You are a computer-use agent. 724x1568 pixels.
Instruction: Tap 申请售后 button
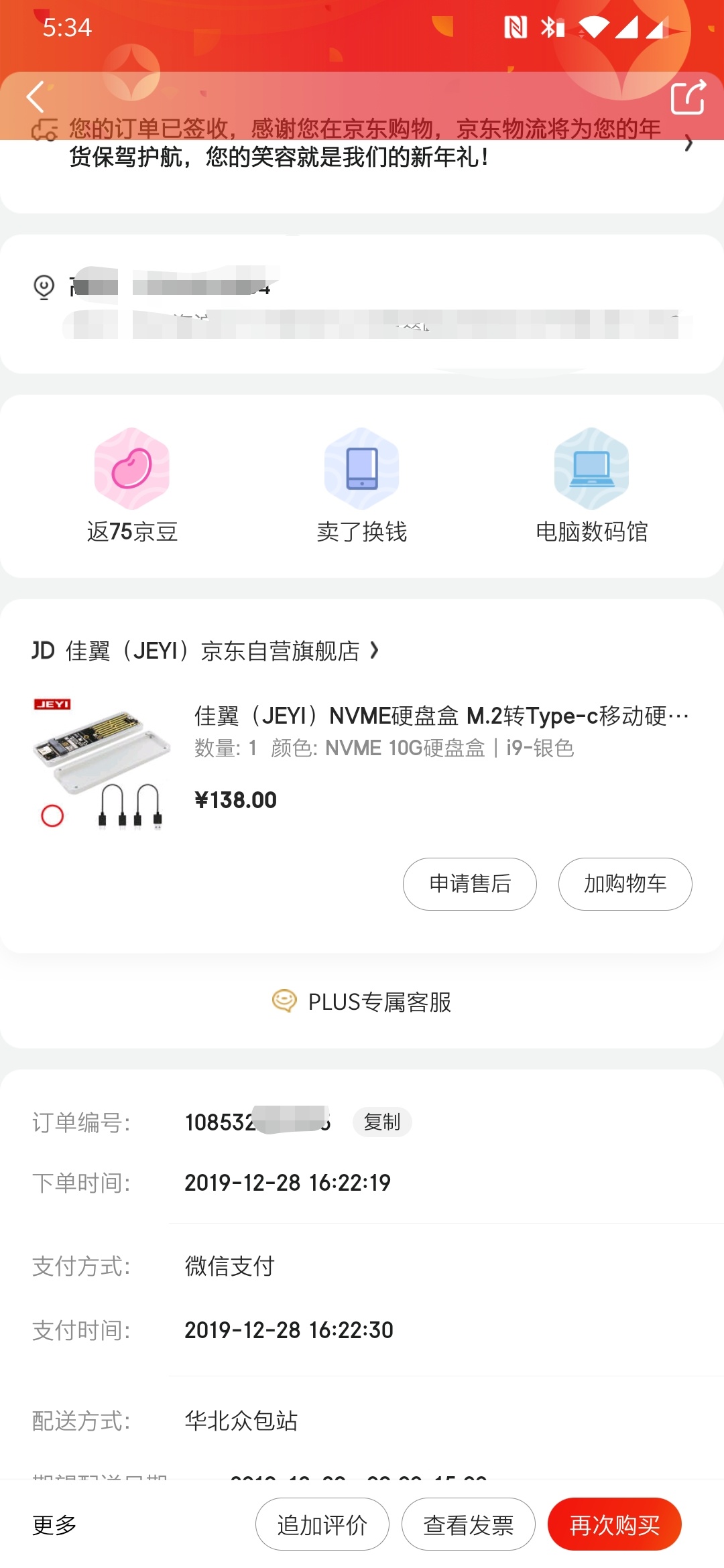click(x=469, y=884)
